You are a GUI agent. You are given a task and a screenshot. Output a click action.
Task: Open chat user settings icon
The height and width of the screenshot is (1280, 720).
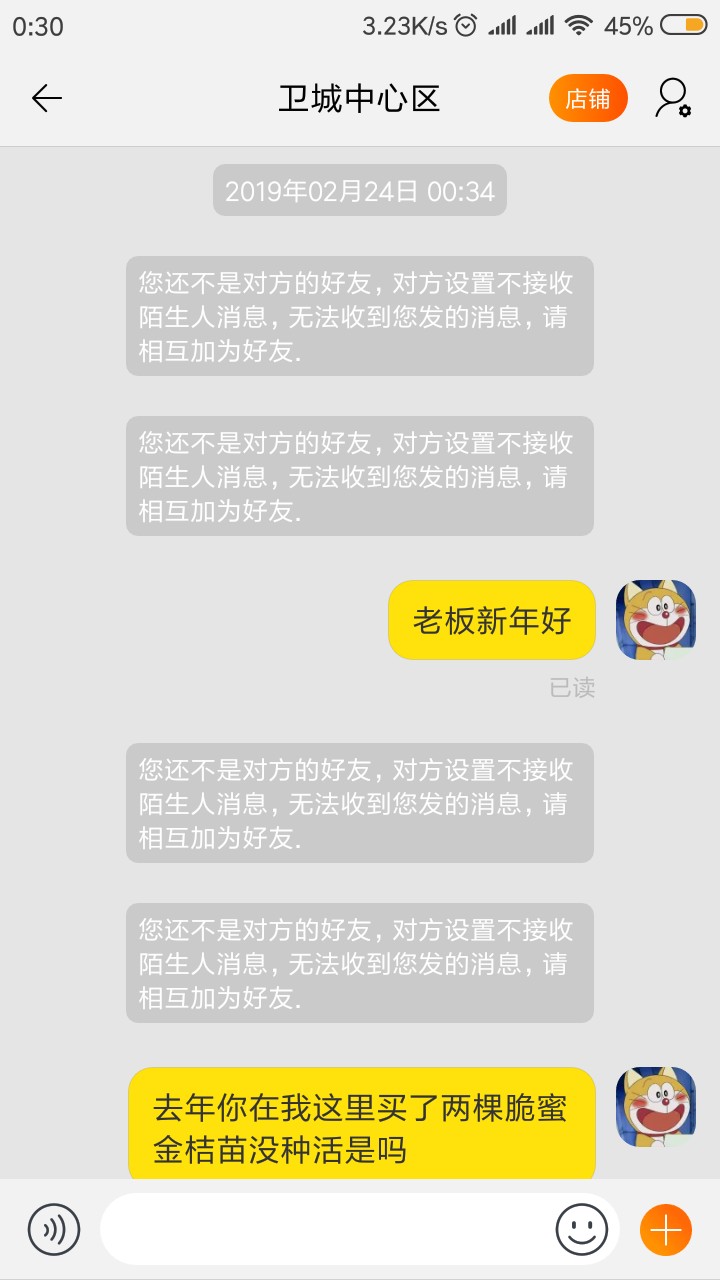[672, 98]
